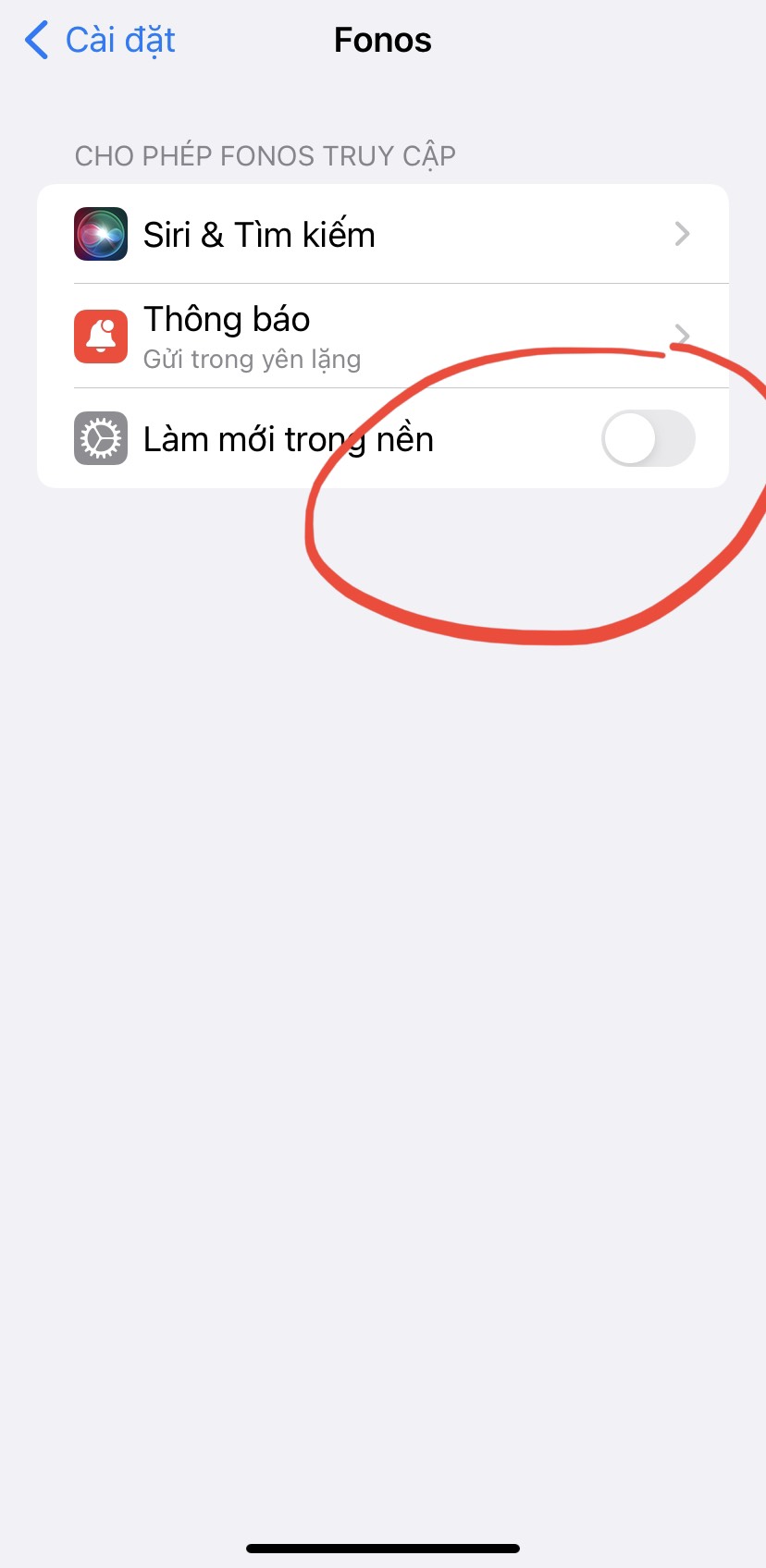Go back to Cài đặt

(x=100, y=41)
